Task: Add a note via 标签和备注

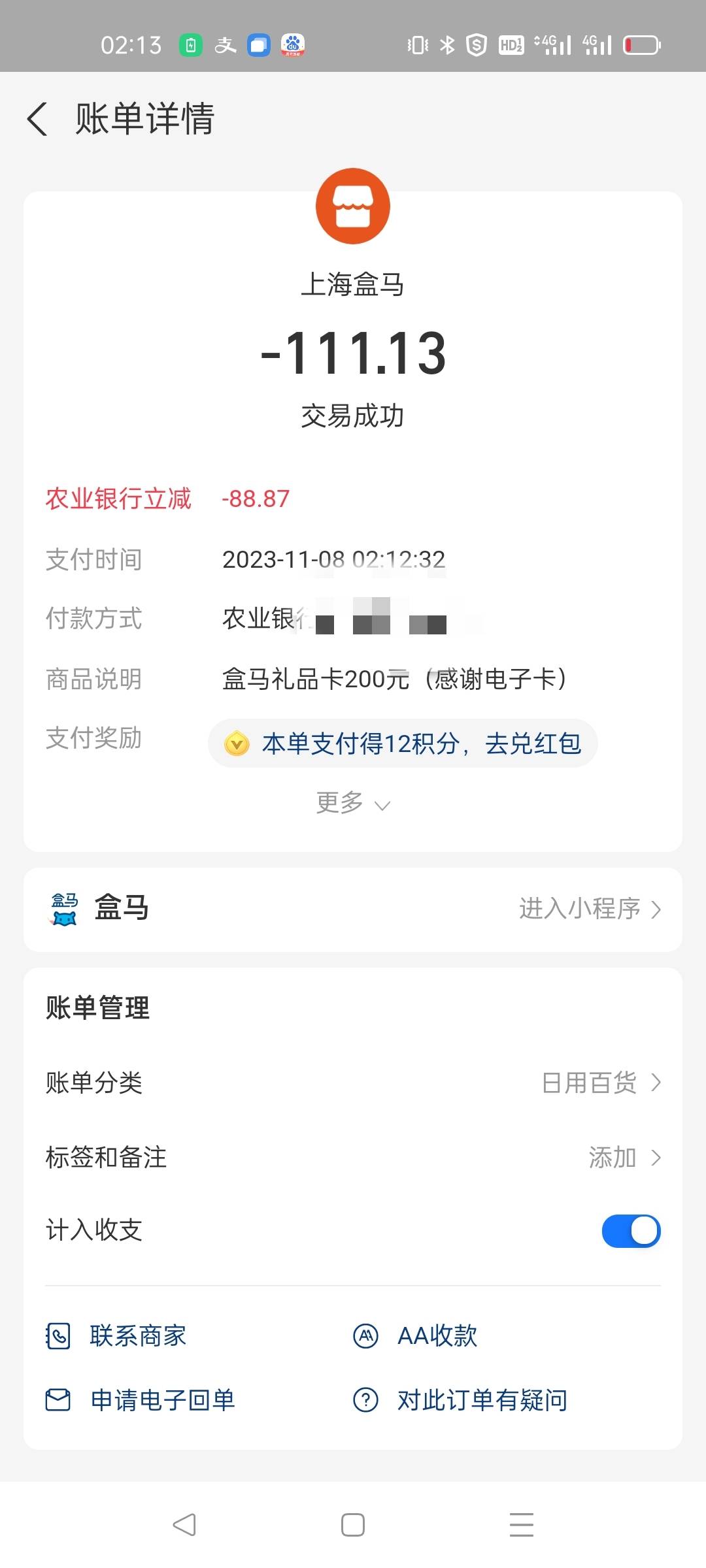Action: point(353,1158)
